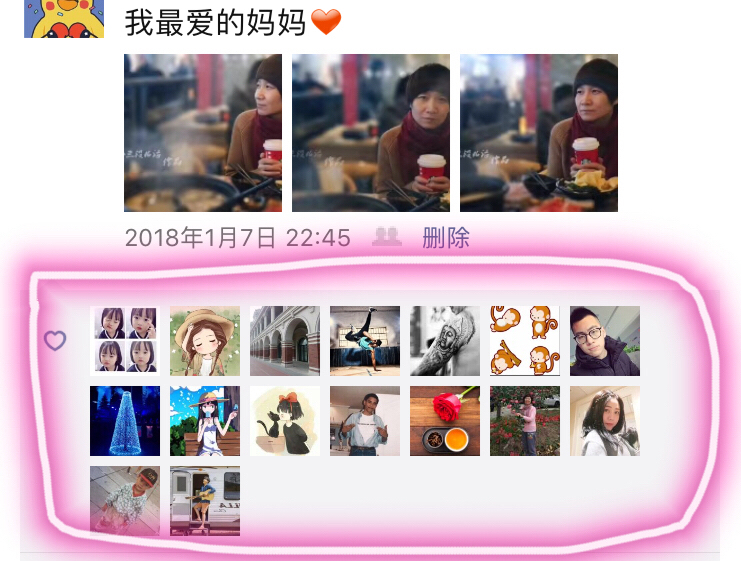
Task: Open the poster's cartoon avatar profile
Action: pos(64,18)
